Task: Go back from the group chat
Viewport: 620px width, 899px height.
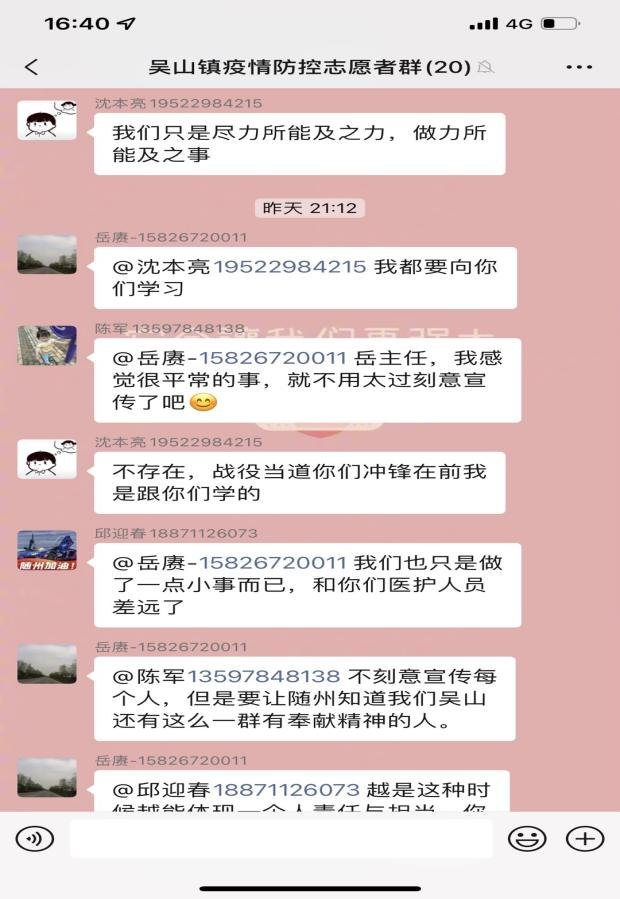Action: pos(31,67)
